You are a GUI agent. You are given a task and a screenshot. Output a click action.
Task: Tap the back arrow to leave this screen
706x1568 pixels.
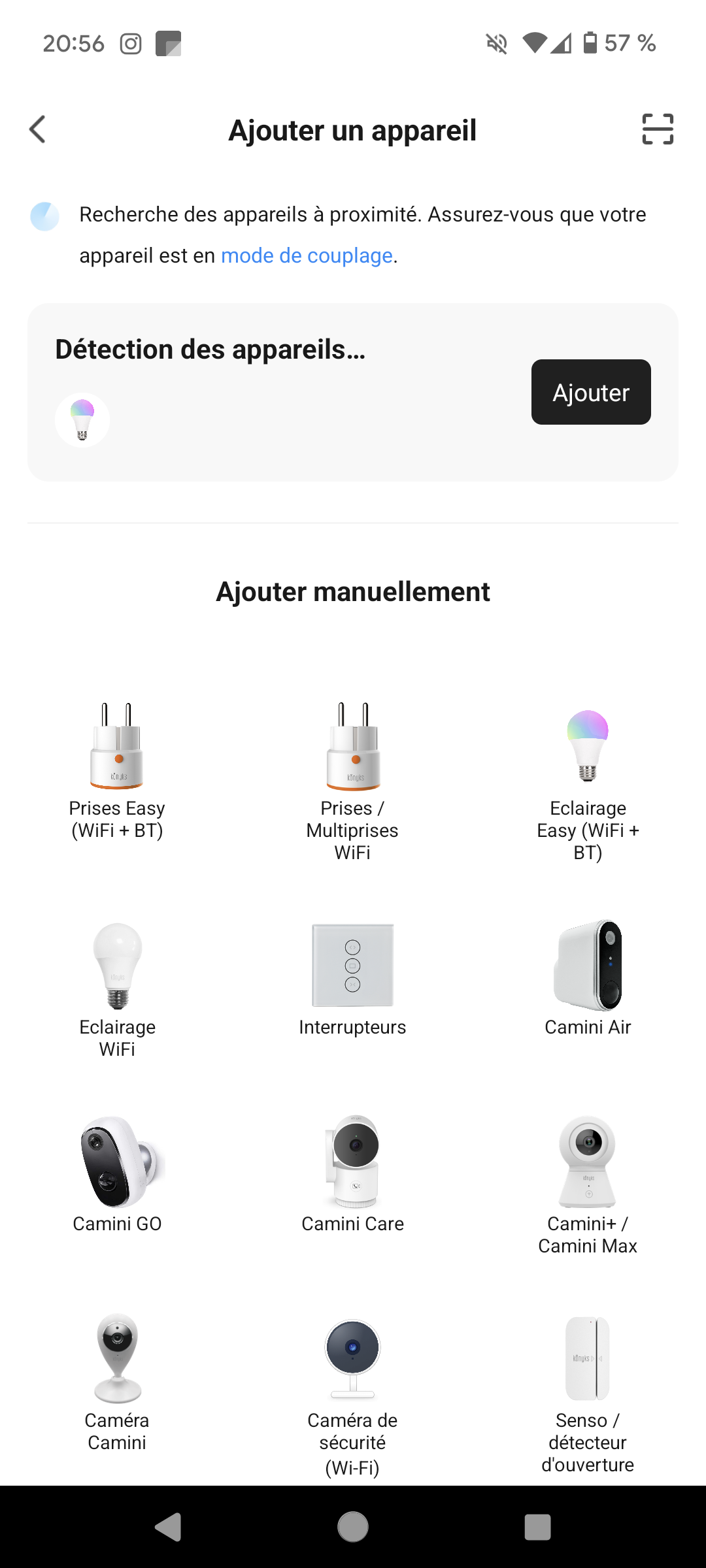37,129
